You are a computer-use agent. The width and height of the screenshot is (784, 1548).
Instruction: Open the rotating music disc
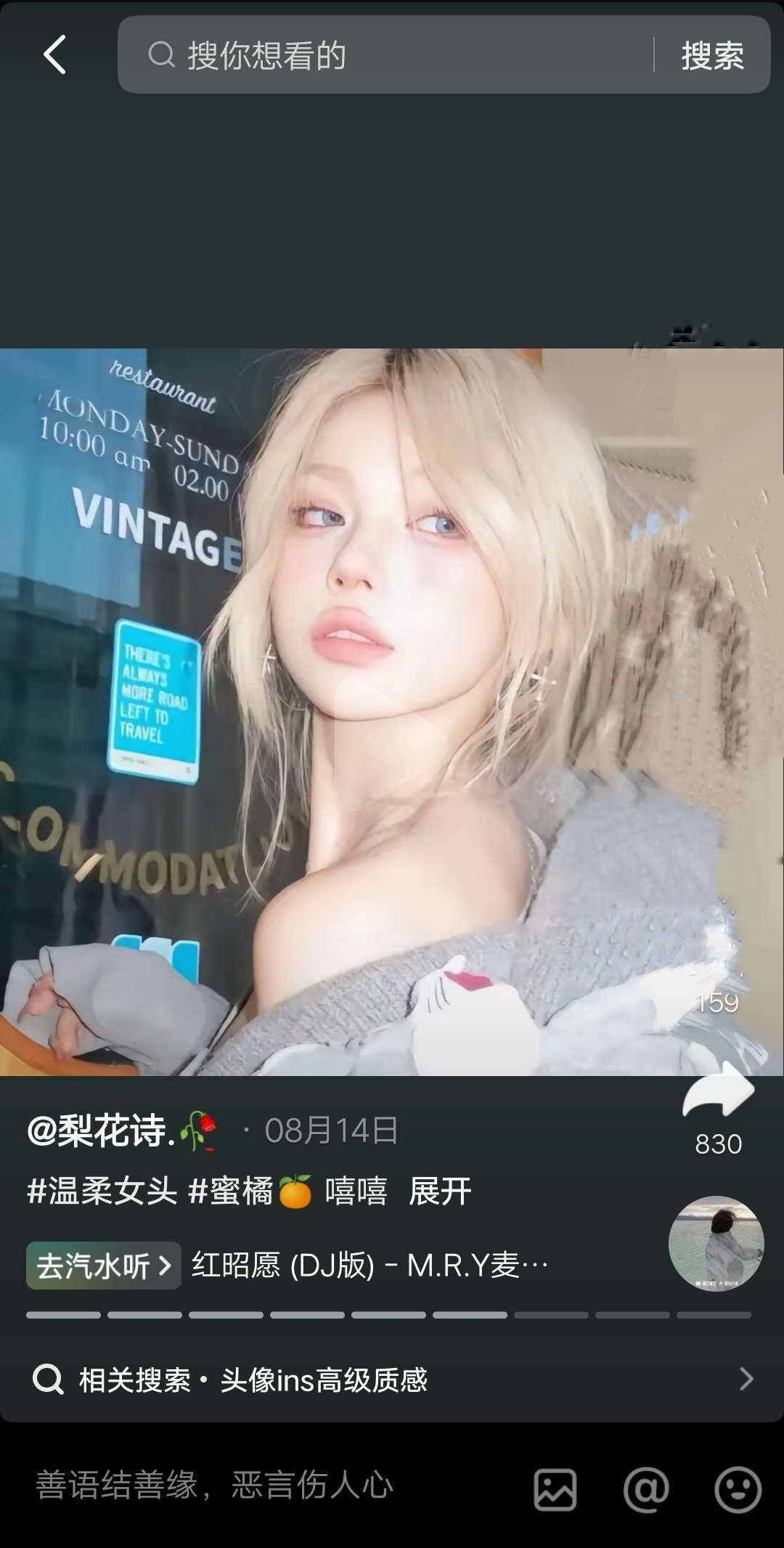point(716,1243)
